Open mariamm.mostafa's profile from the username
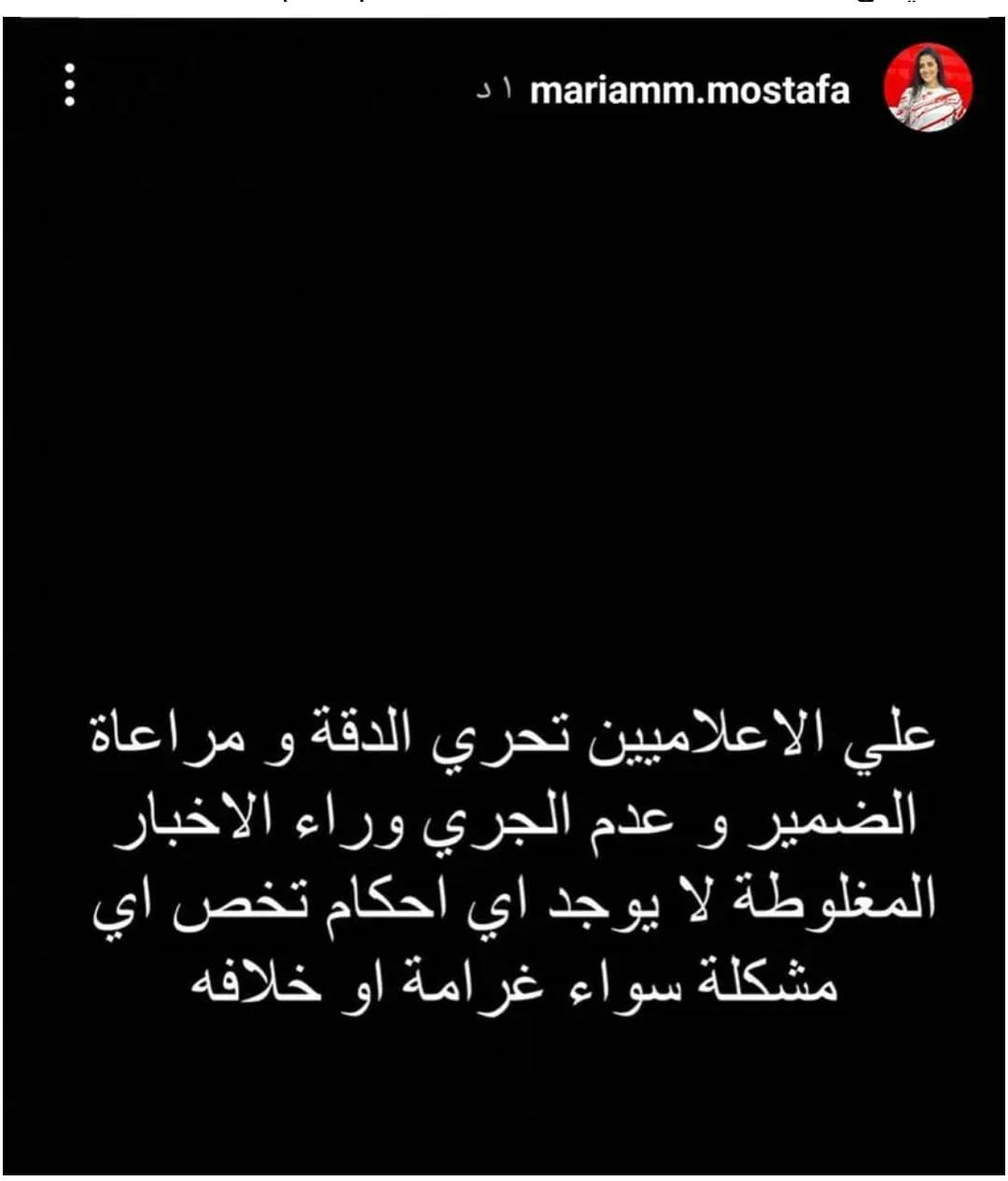Screen dimensions: 1008x1181 coord(689,91)
